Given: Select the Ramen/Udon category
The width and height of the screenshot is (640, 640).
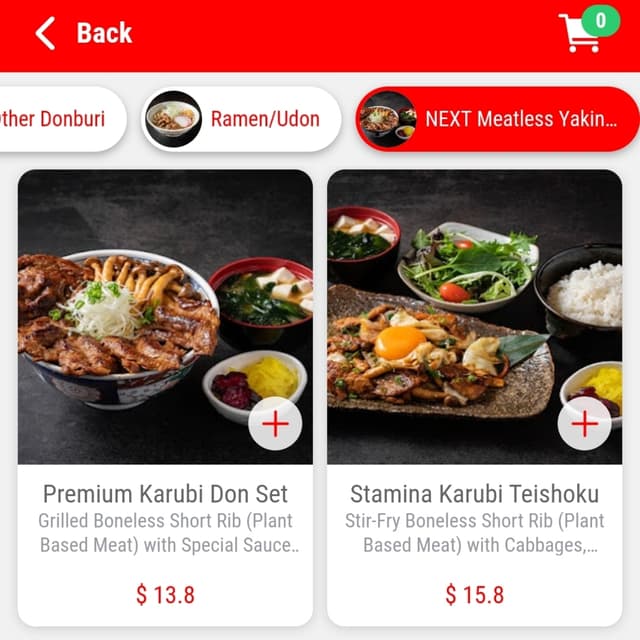Looking at the screenshot, I should [x=241, y=119].
